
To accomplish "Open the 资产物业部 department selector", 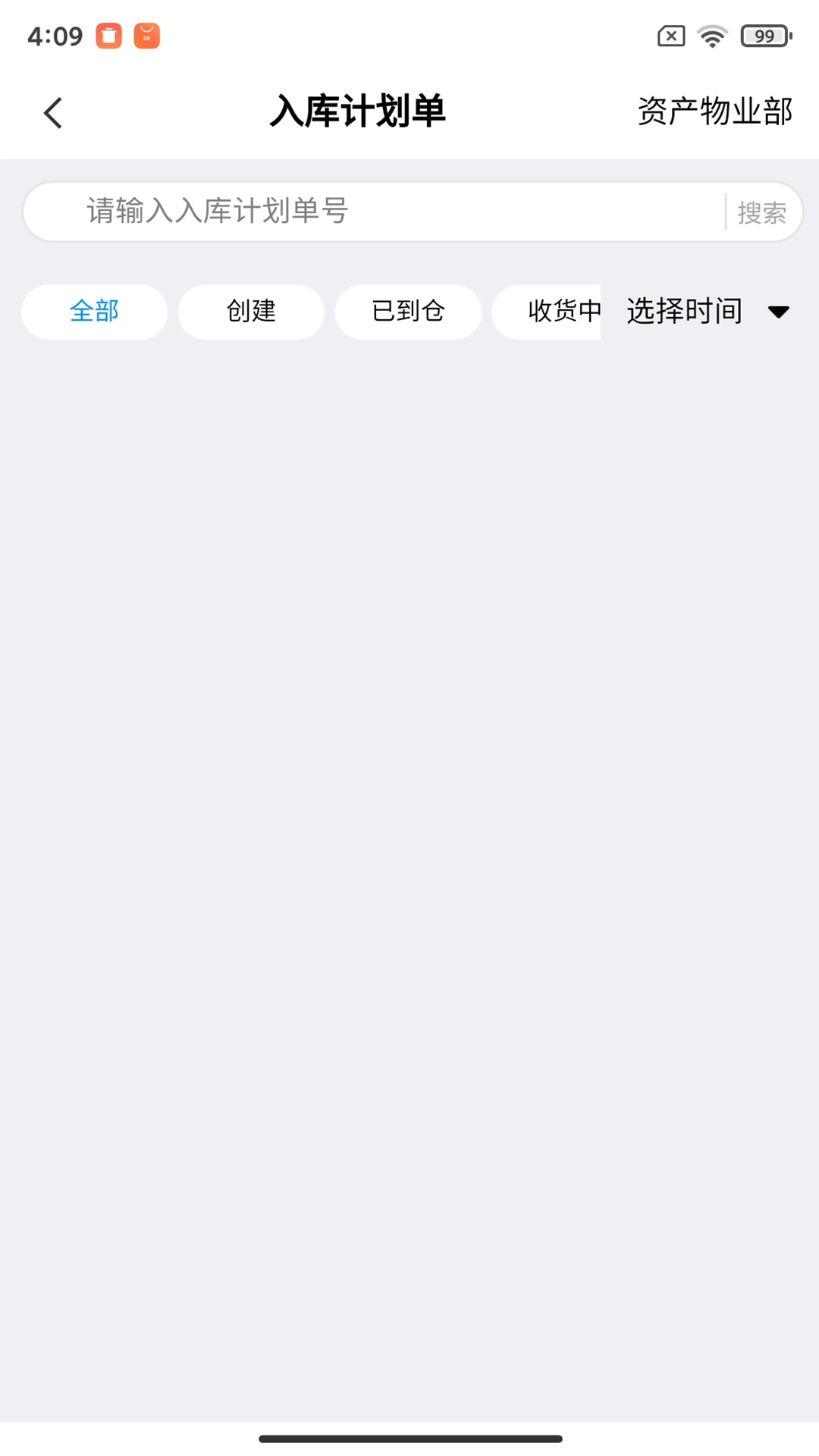I will click(x=714, y=111).
